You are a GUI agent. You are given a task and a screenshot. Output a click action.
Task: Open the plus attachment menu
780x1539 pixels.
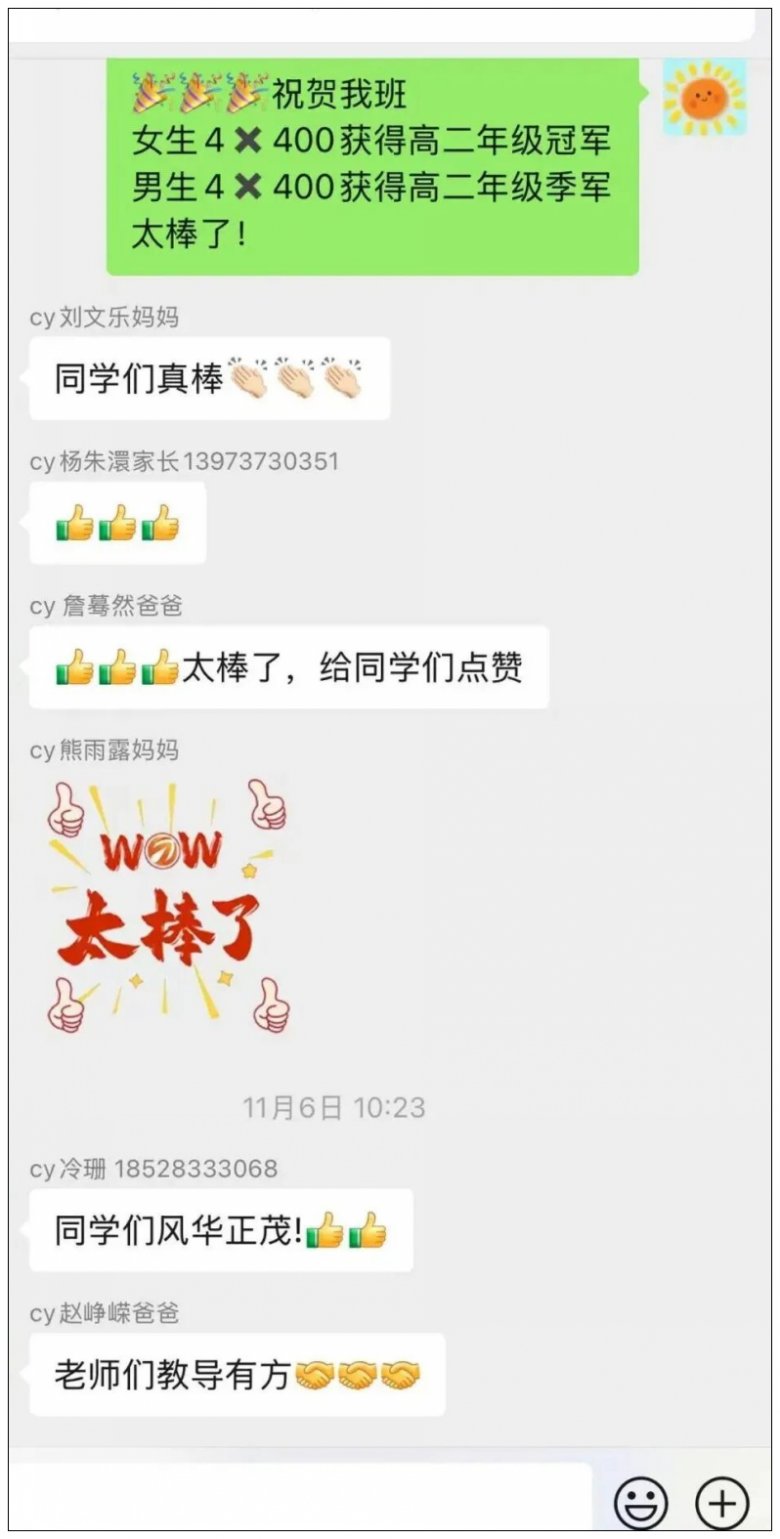click(x=721, y=1502)
